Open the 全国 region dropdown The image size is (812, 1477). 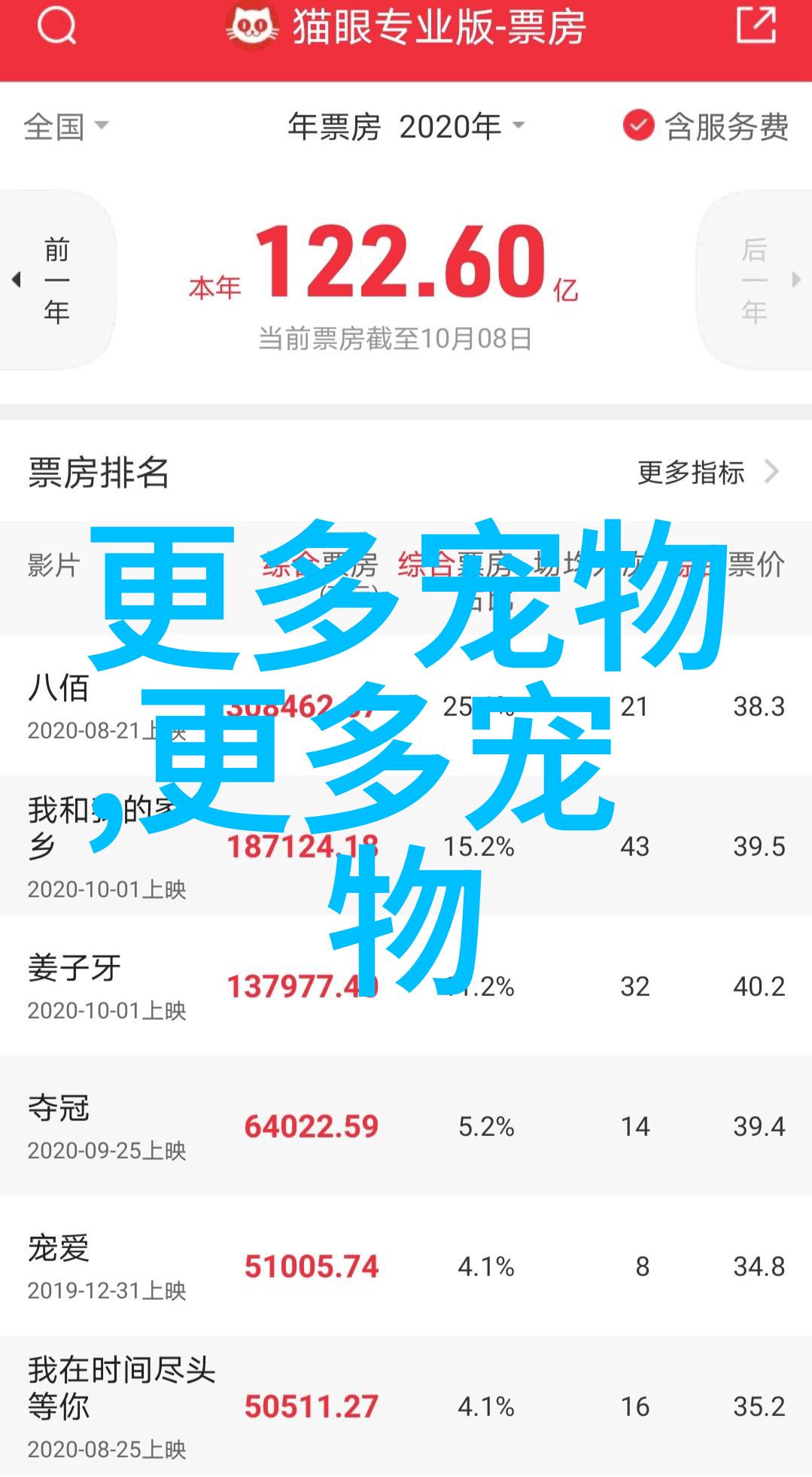pyautogui.click(x=65, y=126)
